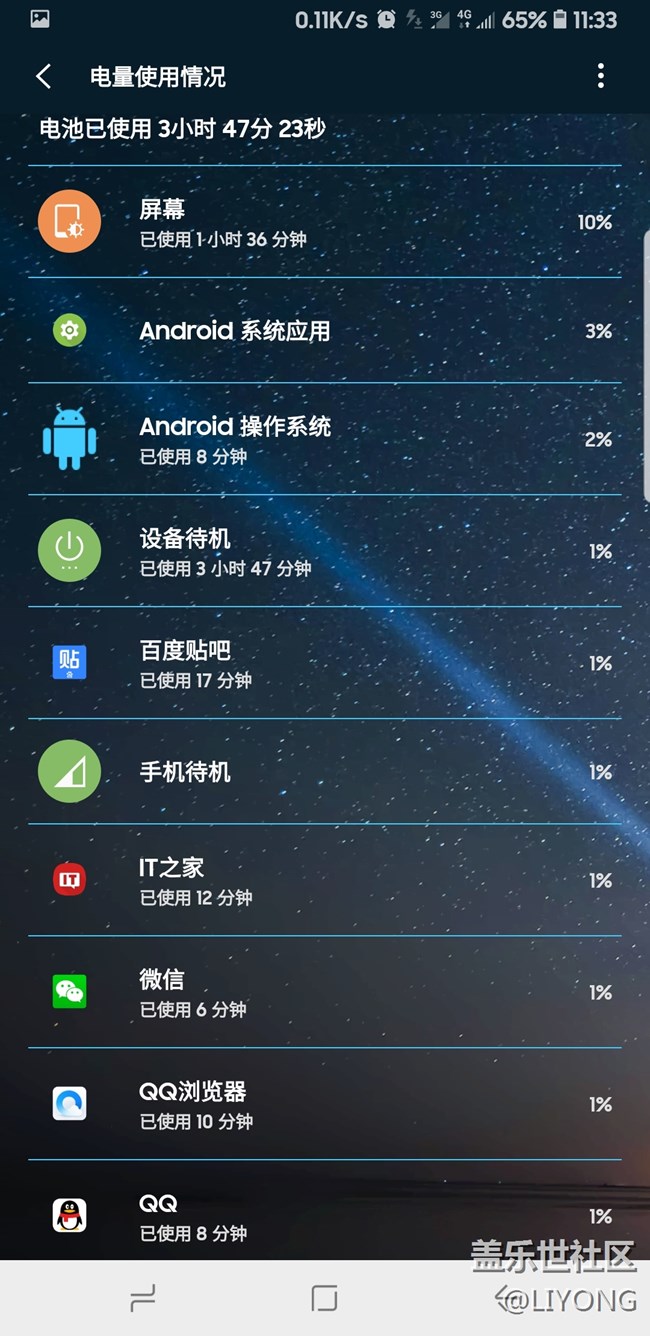The width and height of the screenshot is (650, 1336).
Task: Open the recent apps button
Action: coord(143,1298)
